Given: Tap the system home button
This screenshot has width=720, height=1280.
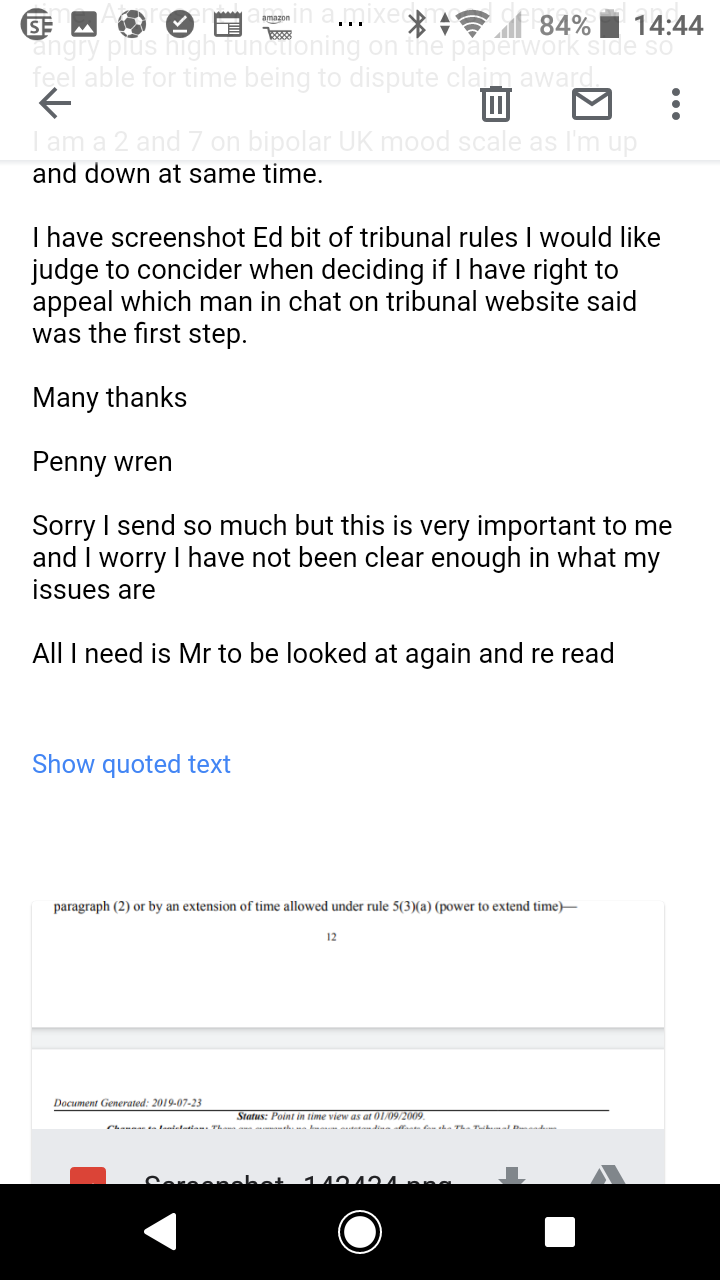Looking at the screenshot, I should pyautogui.click(x=360, y=1232).
